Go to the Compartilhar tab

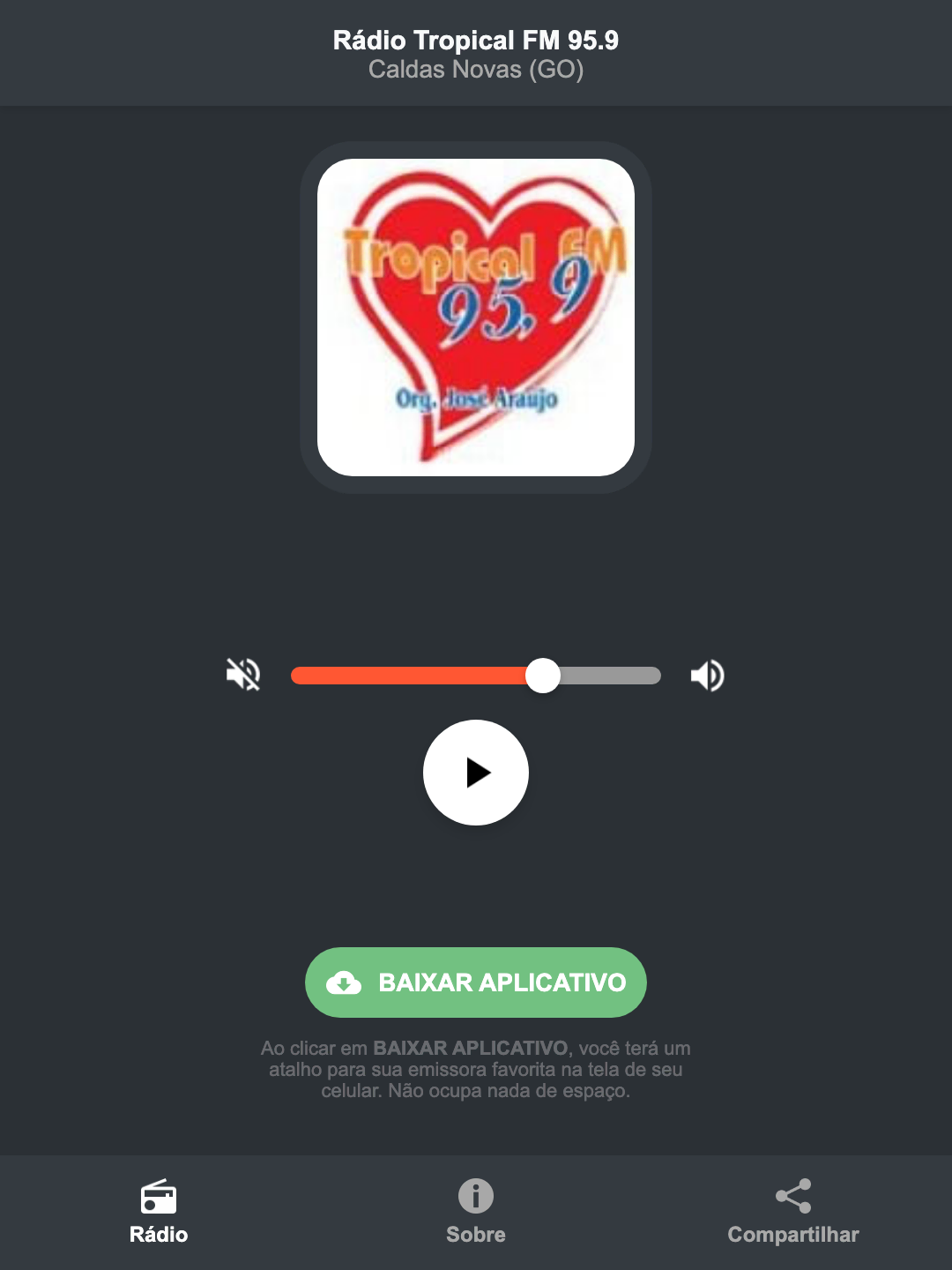tap(792, 1235)
